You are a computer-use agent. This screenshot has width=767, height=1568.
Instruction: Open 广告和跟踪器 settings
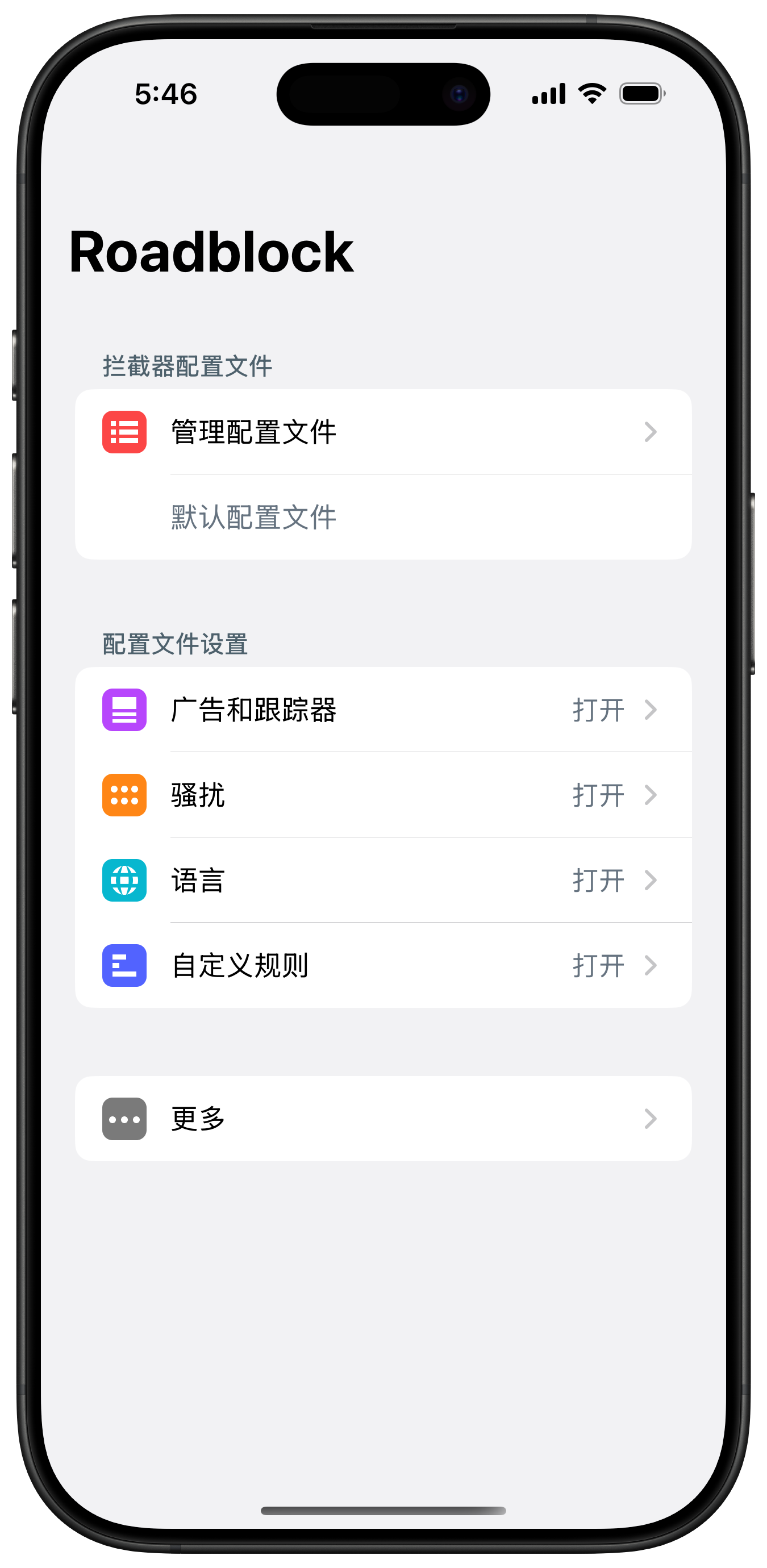383,710
